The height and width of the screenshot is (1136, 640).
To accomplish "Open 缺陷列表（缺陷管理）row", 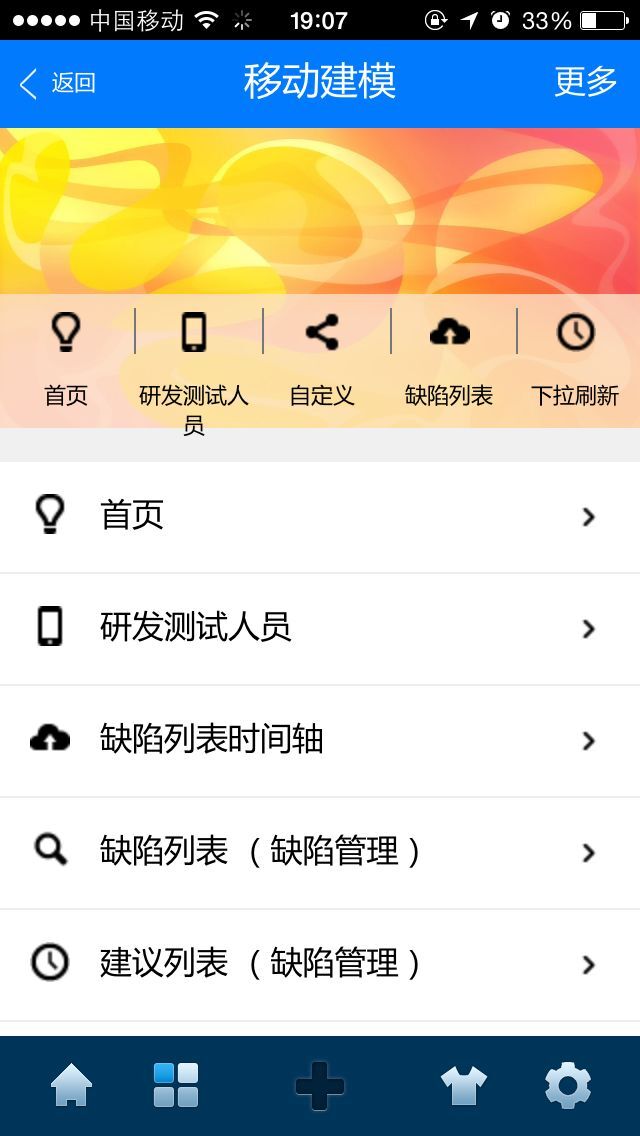I will tap(320, 852).
